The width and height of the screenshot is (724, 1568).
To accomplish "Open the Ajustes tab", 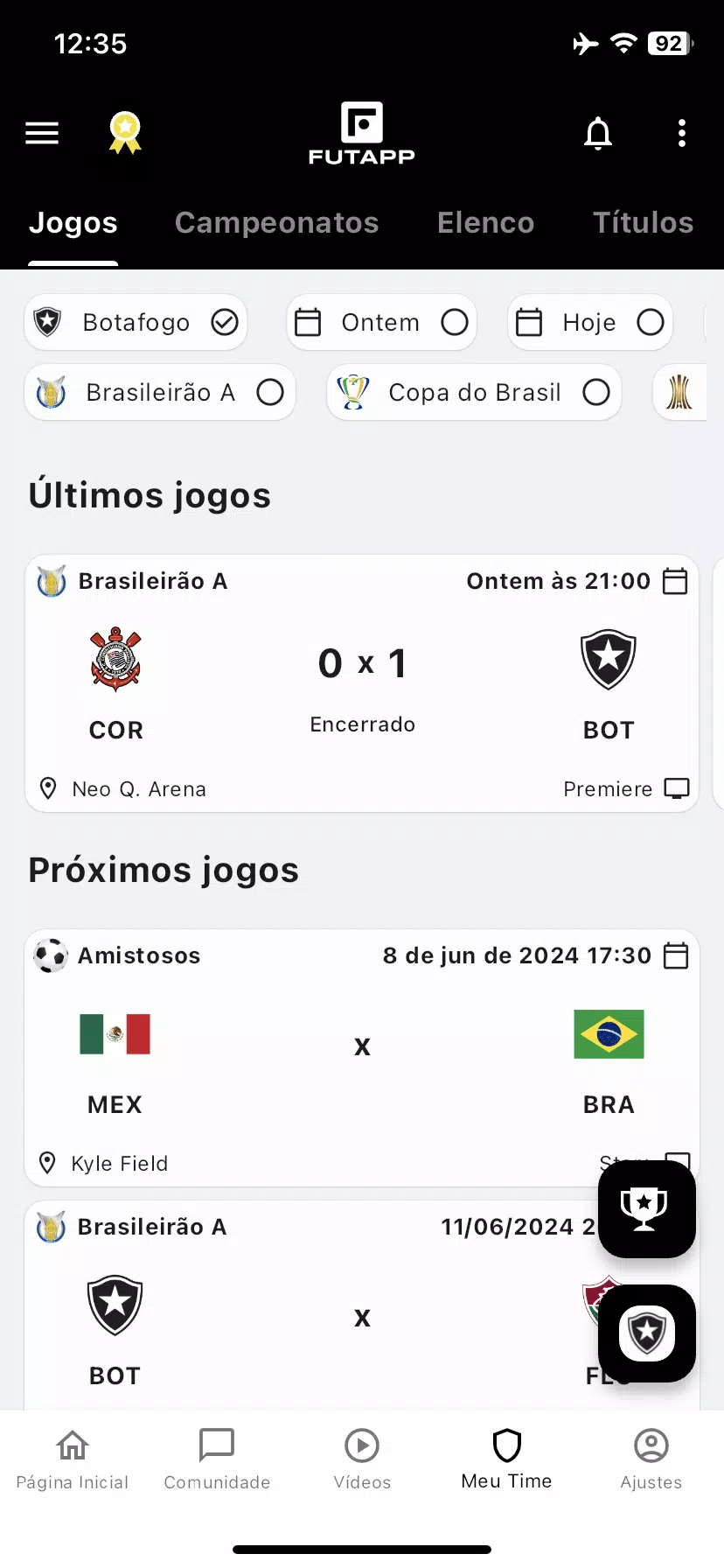I will click(651, 1459).
